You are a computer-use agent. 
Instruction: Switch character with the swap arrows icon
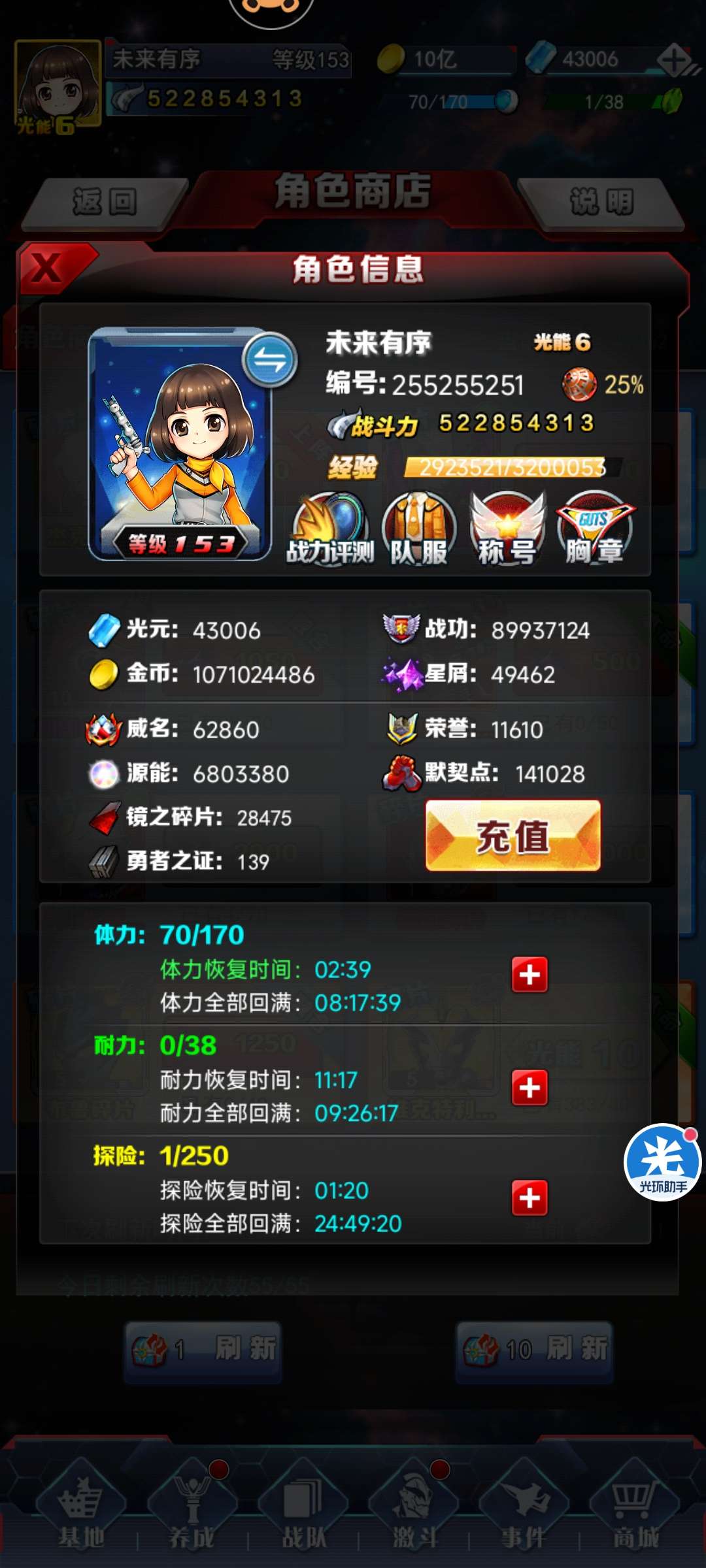(270, 360)
